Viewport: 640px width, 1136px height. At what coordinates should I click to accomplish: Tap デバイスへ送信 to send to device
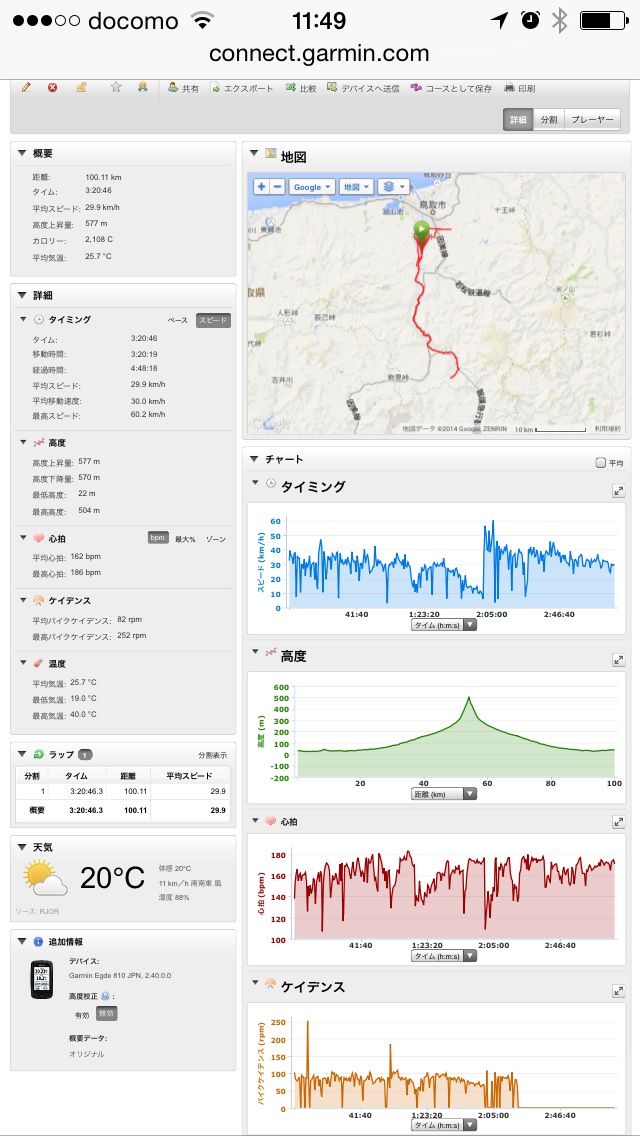point(363,88)
